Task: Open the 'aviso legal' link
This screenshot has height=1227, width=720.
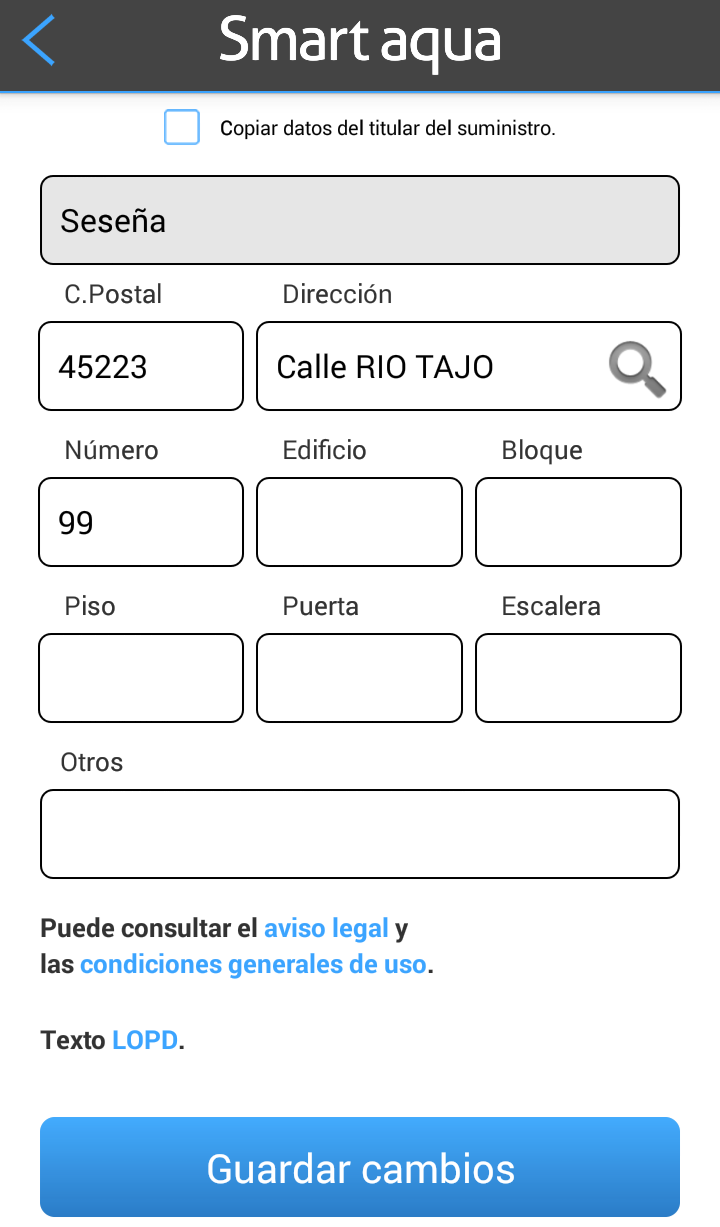Action: click(326, 928)
